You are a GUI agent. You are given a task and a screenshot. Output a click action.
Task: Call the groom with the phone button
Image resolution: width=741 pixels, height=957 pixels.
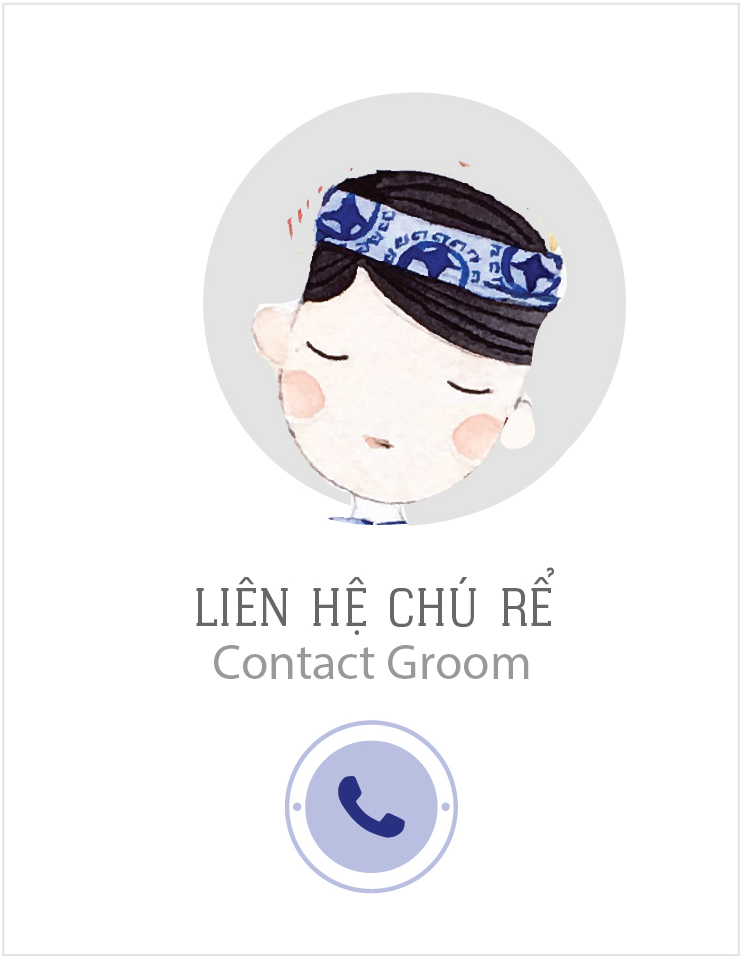(x=371, y=806)
